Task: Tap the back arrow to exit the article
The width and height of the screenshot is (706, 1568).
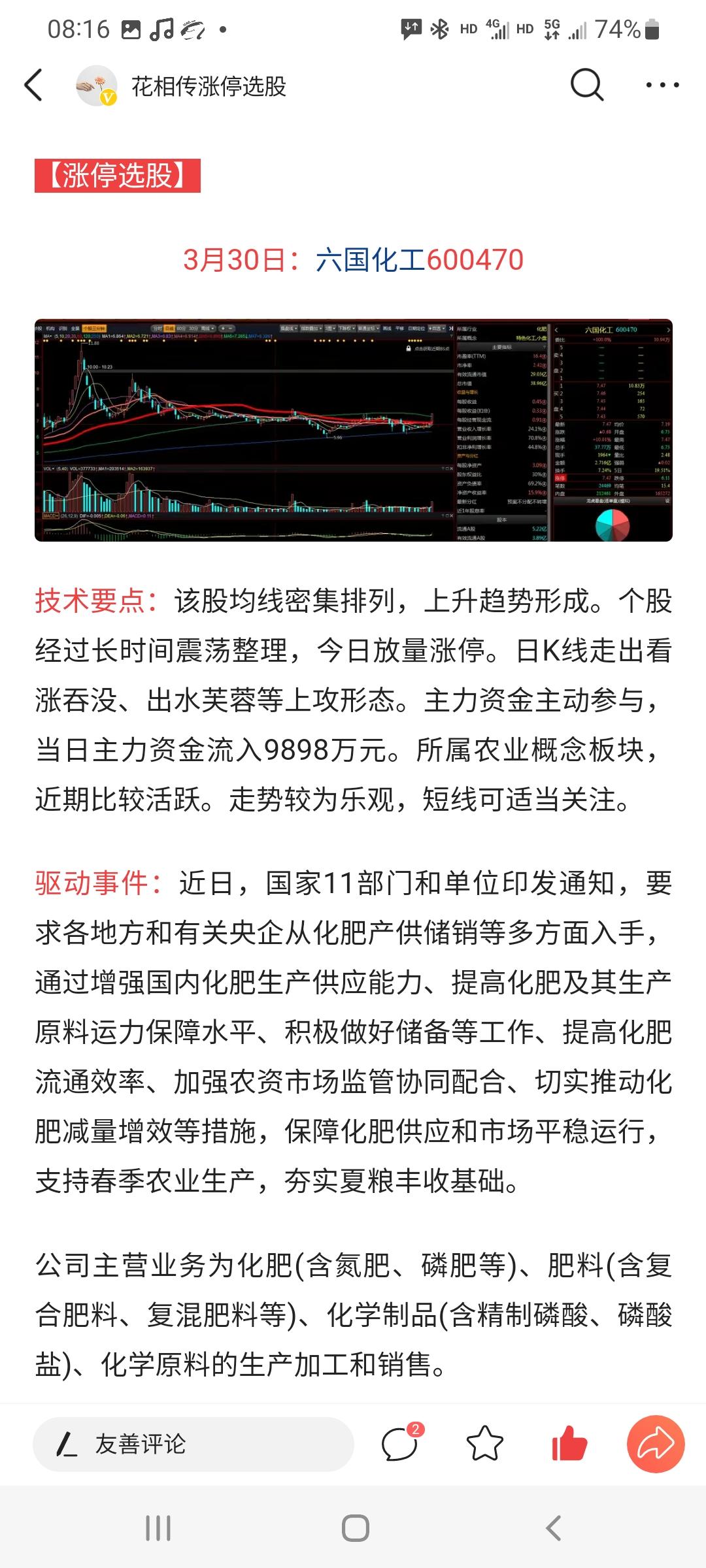Action: tap(34, 86)
